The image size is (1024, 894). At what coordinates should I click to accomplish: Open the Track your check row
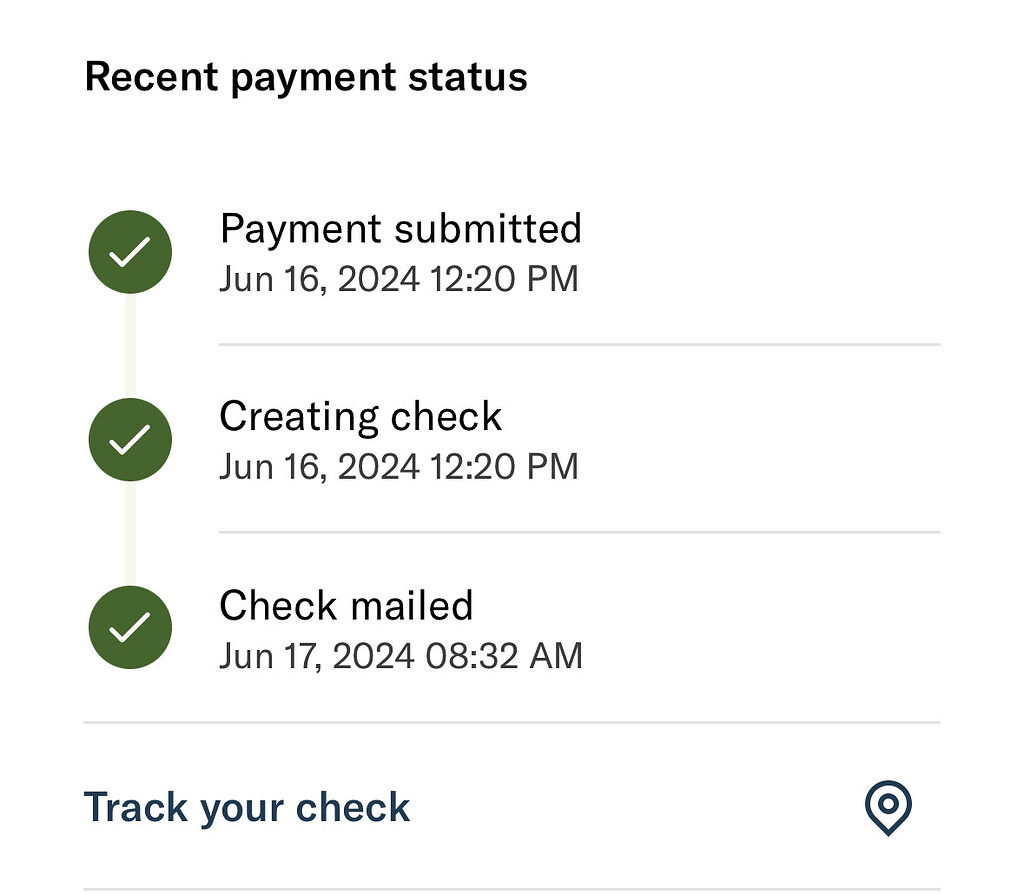(x=247, y=807)
